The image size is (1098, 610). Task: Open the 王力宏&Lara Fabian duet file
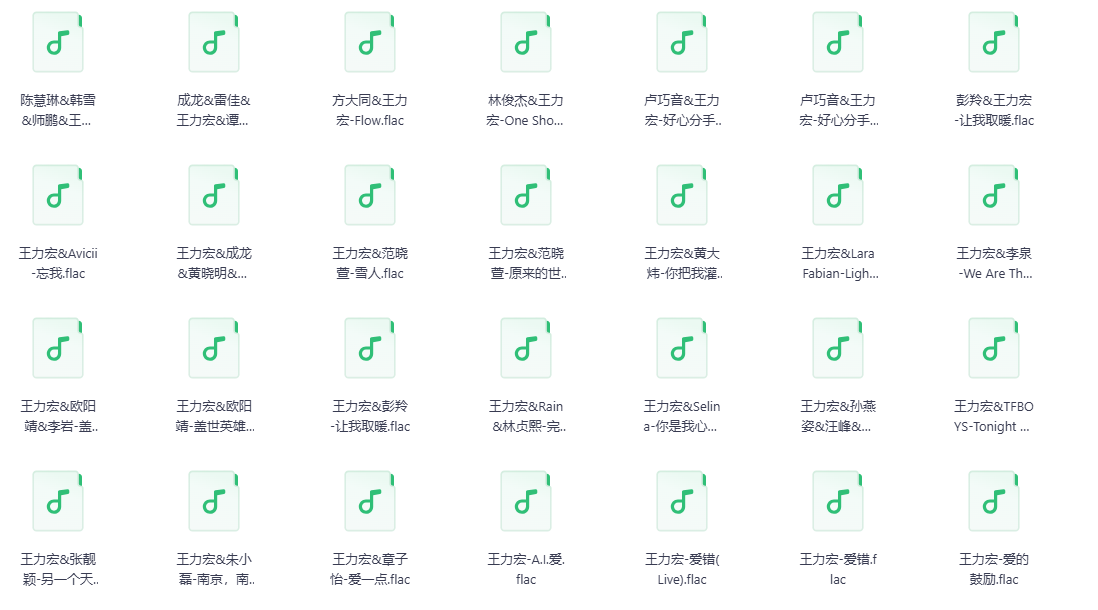point(838,196)
